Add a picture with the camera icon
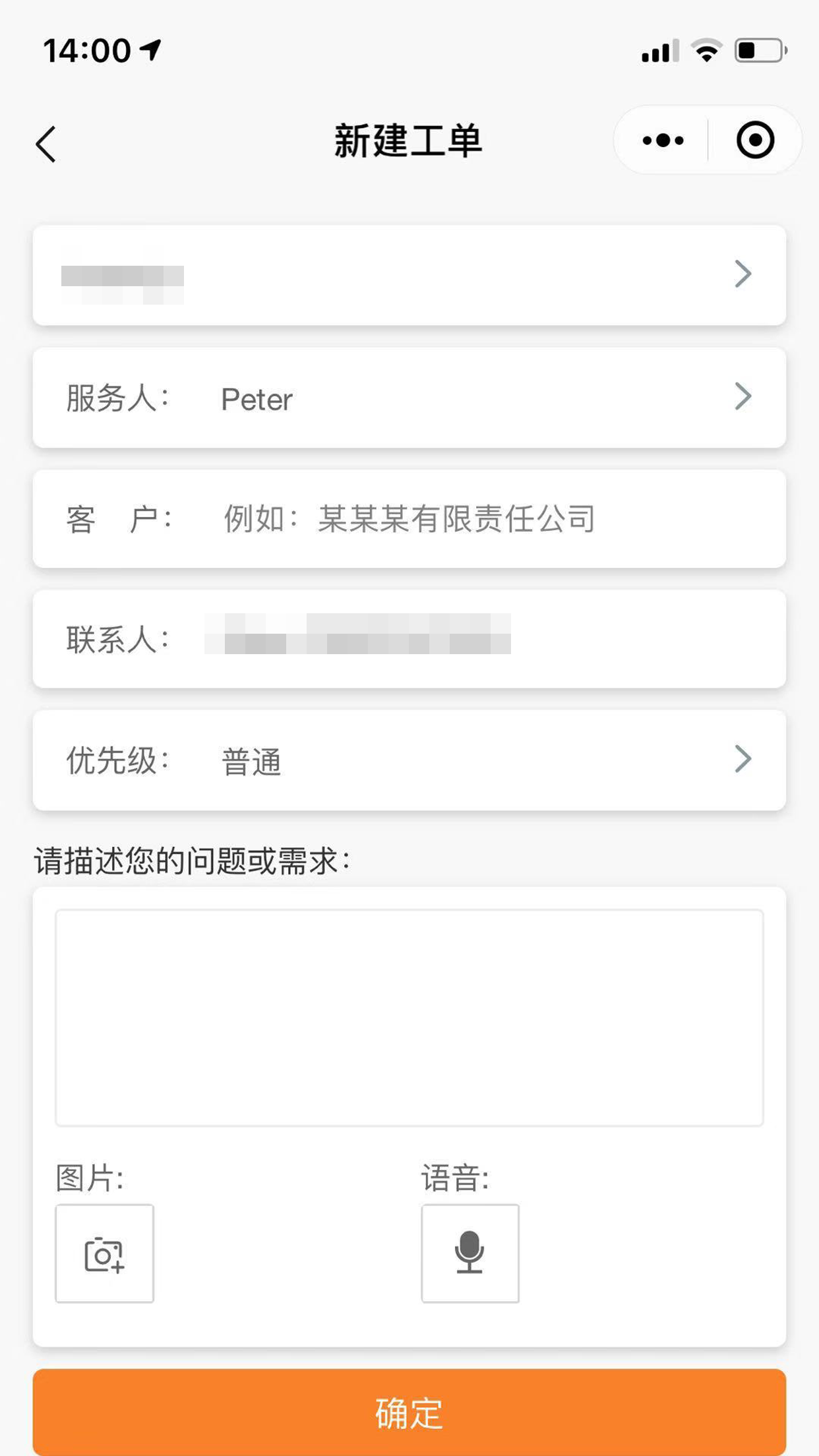Viewport: 819px width, 1456px height. 104,1254
